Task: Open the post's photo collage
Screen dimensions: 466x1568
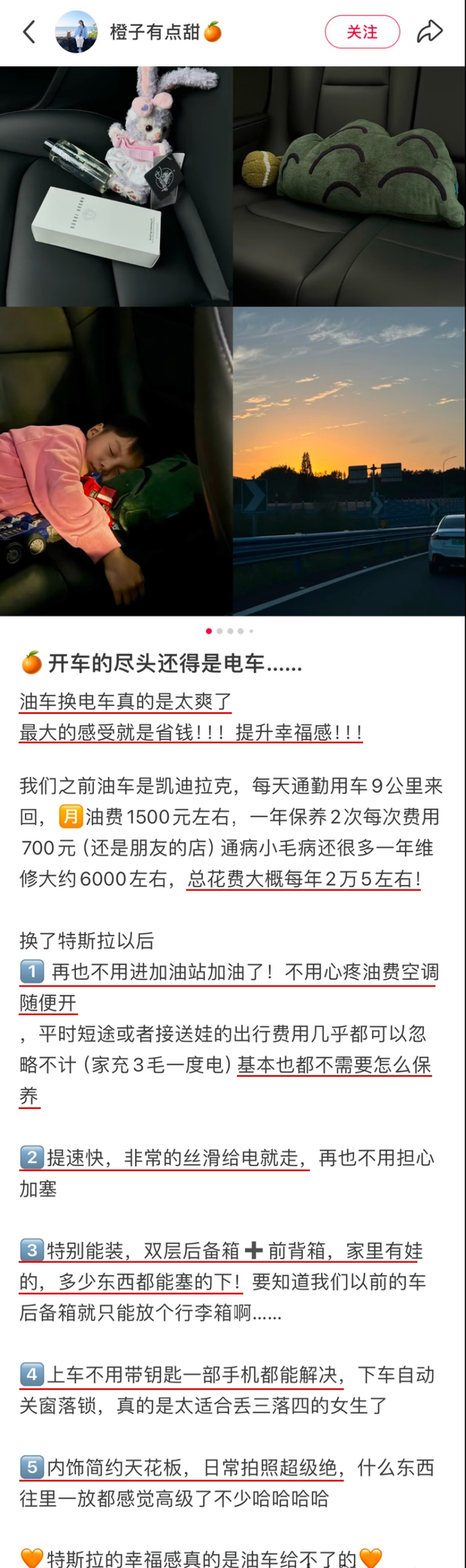Action: [233, 340]
